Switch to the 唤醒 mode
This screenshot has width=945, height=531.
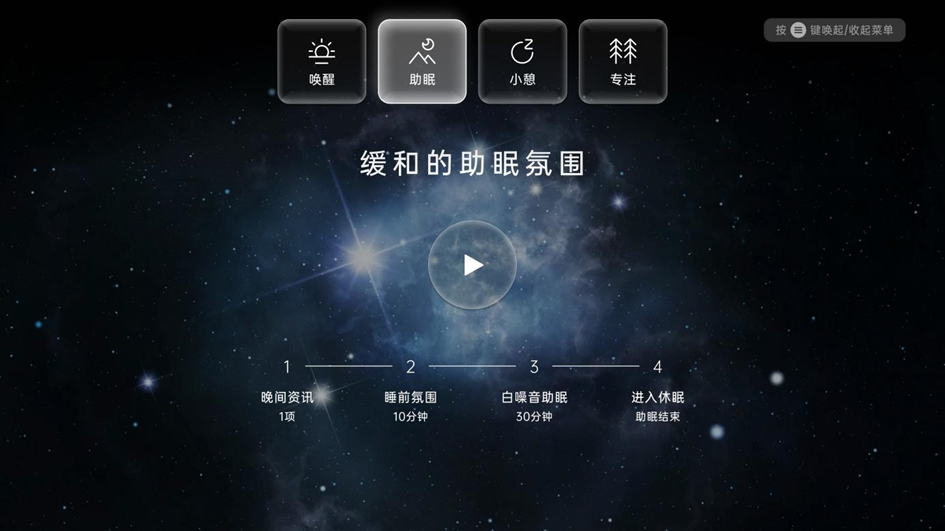click(x=322, y=61)
